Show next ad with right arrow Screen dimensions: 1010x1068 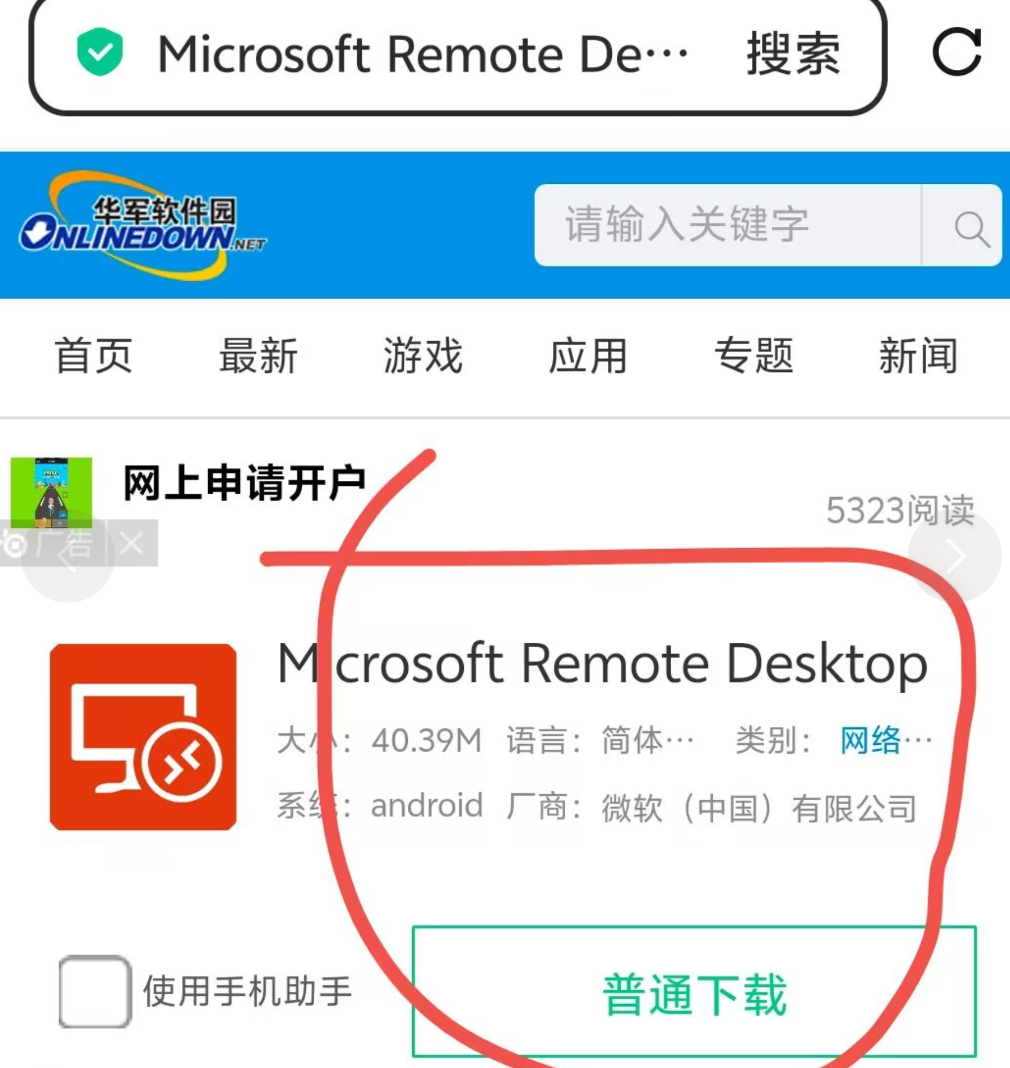[x=955, y=557]
